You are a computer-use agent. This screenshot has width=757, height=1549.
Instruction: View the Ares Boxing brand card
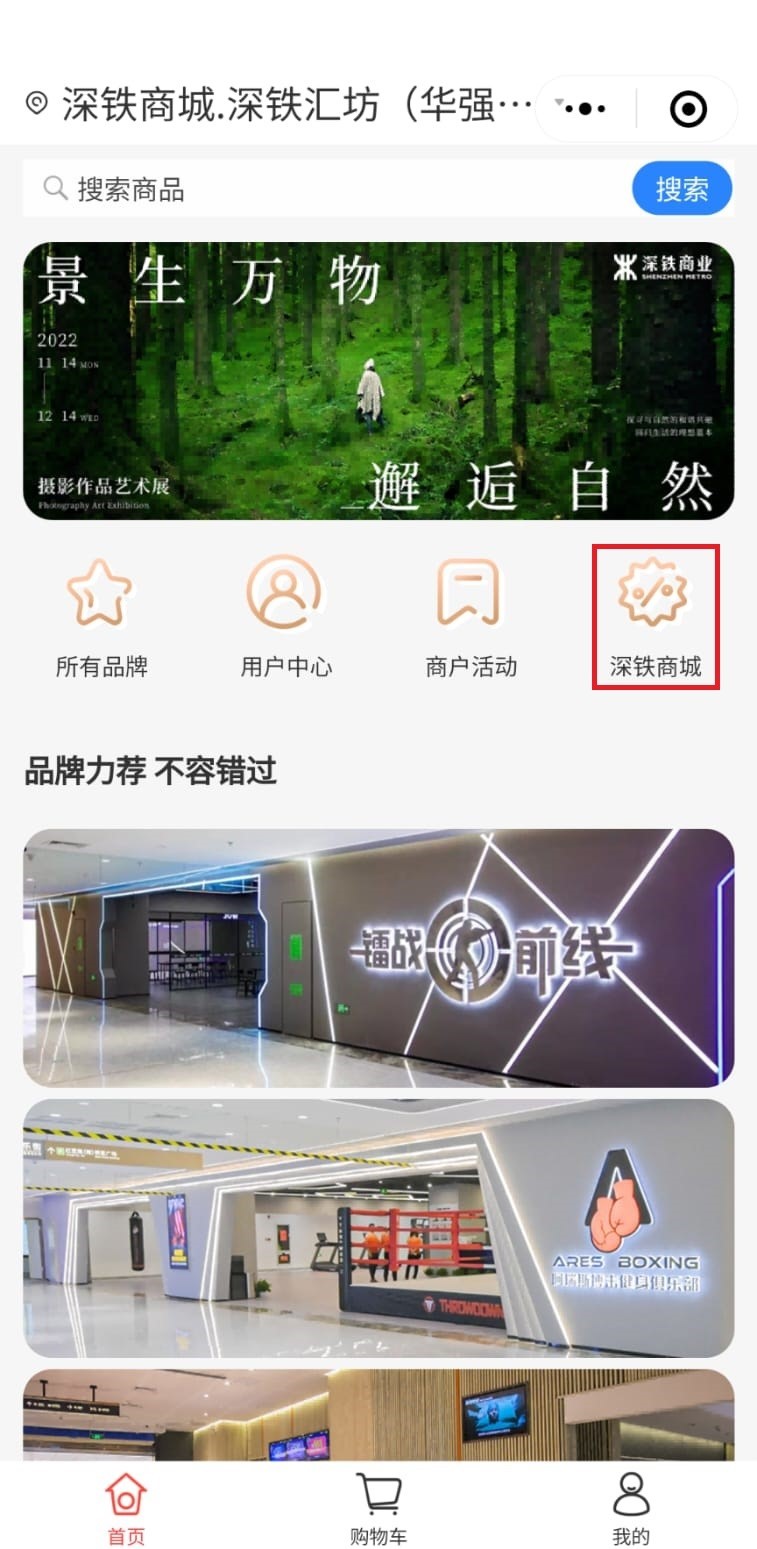[378, 1227]
